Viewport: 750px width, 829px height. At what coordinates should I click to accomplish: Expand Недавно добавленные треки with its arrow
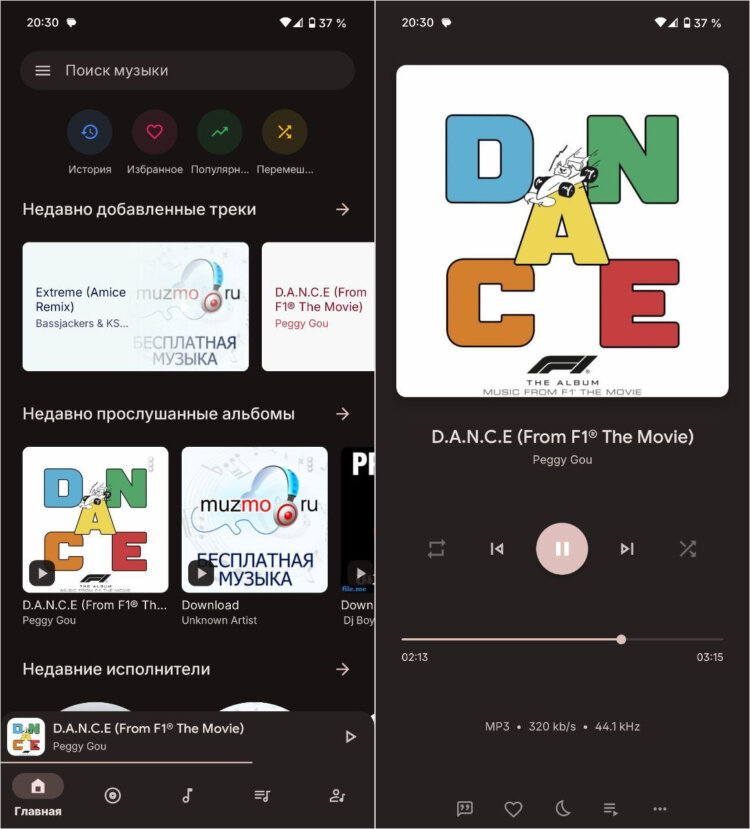pos(343,209)
